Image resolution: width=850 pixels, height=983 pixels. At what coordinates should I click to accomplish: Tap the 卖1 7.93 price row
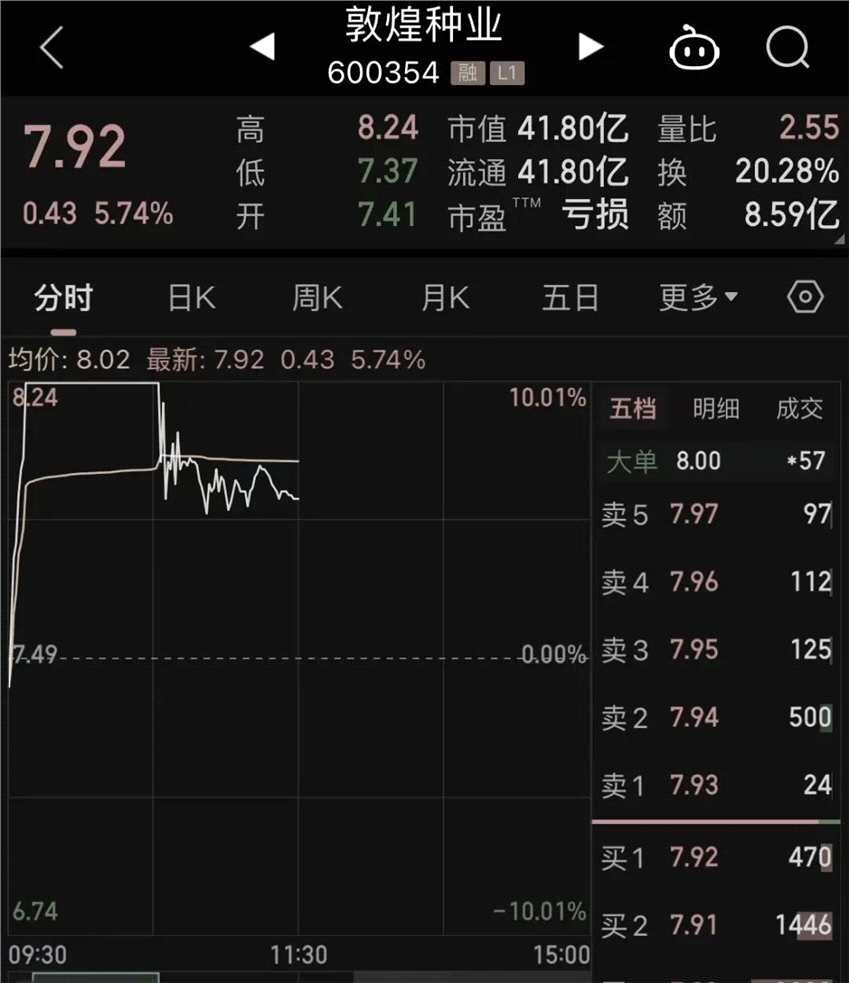[x=716, y=785]
